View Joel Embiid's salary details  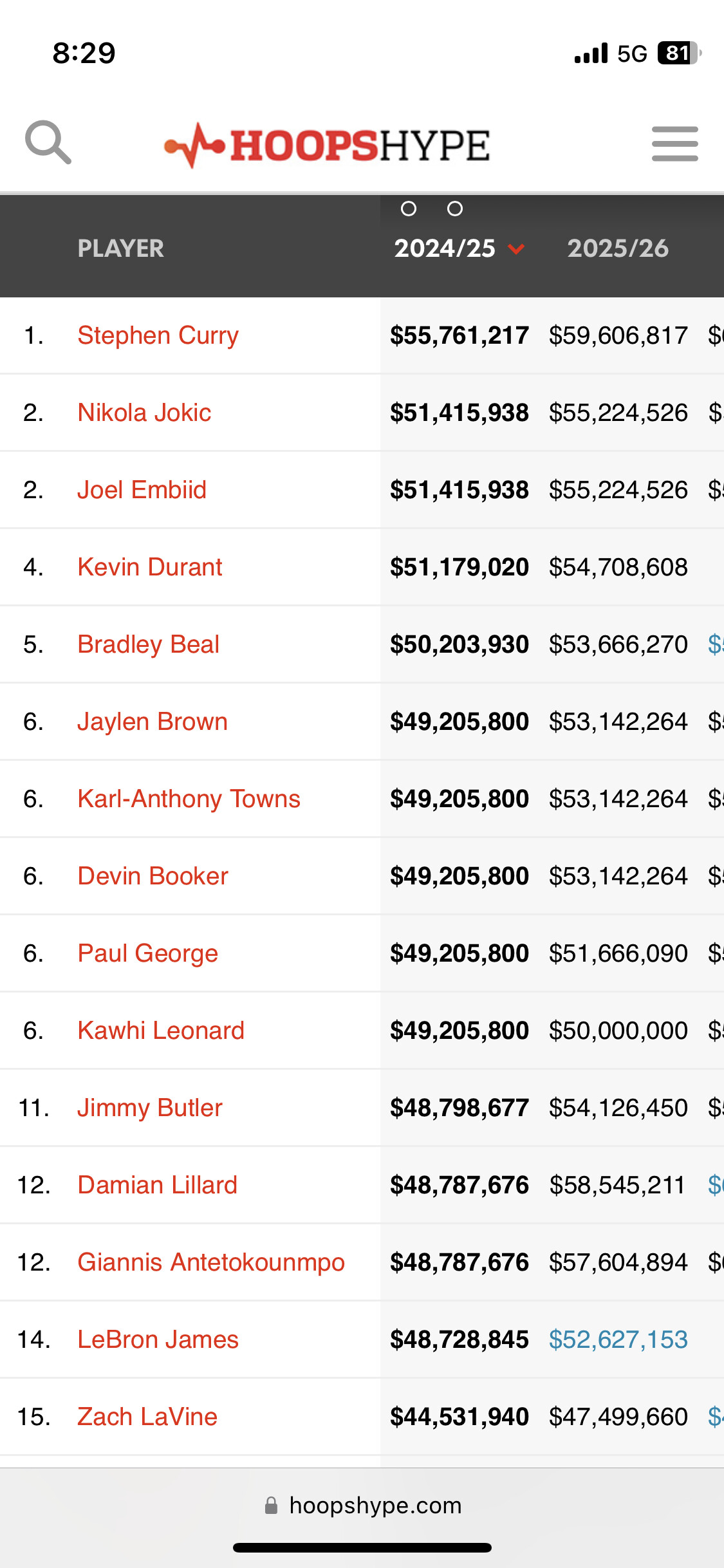point(142,490)
